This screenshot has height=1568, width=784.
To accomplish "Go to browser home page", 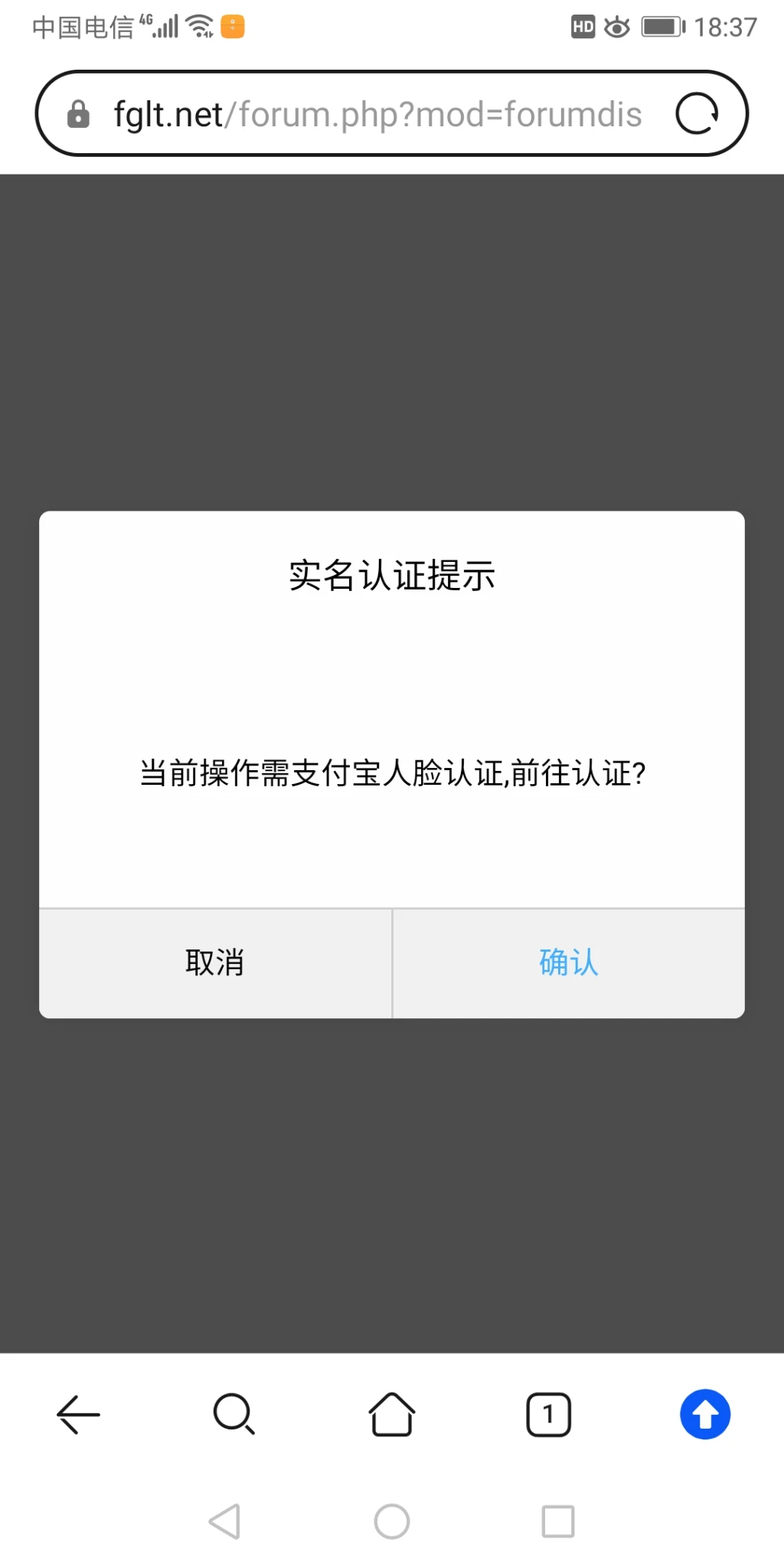I will click(392, 1414).
